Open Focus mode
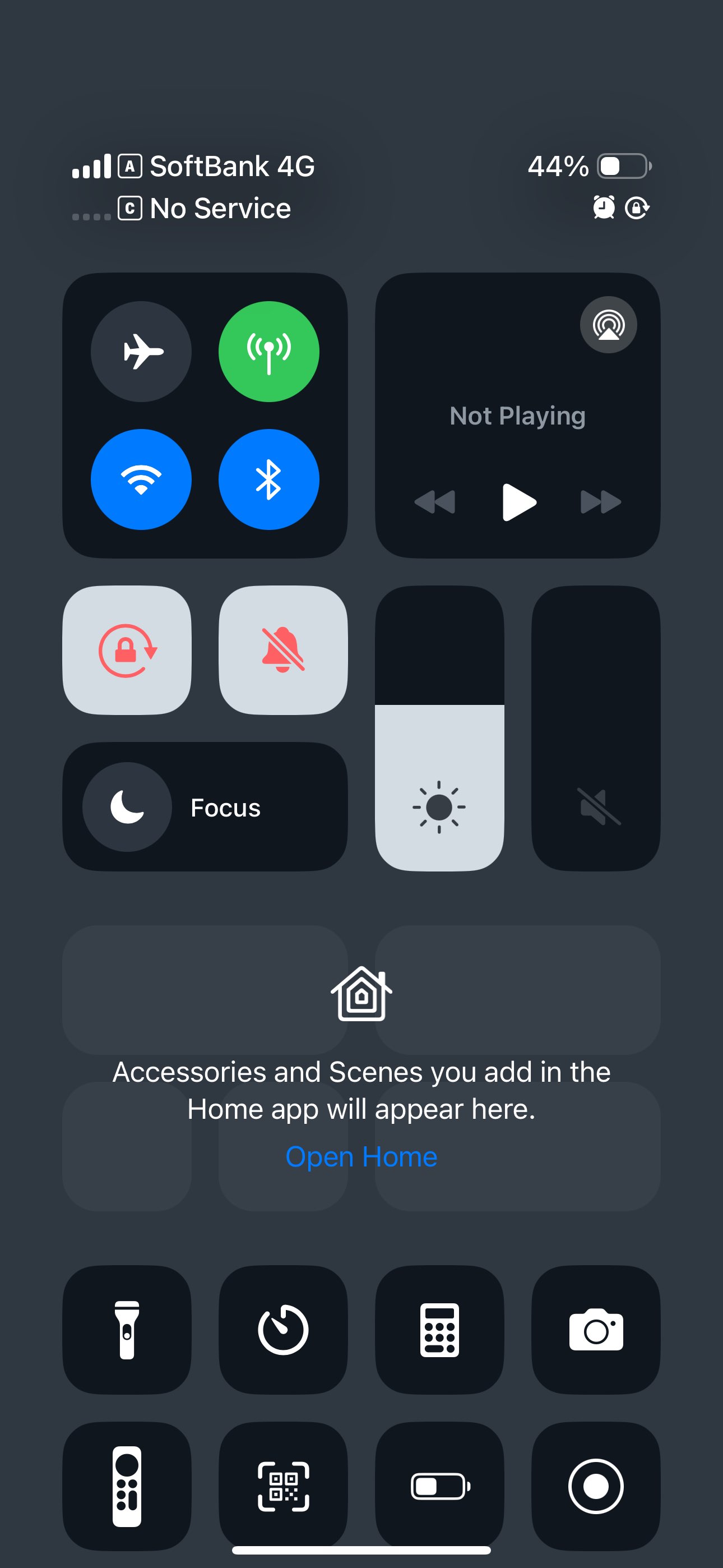The image size is (723, 1568). [205, 806]
